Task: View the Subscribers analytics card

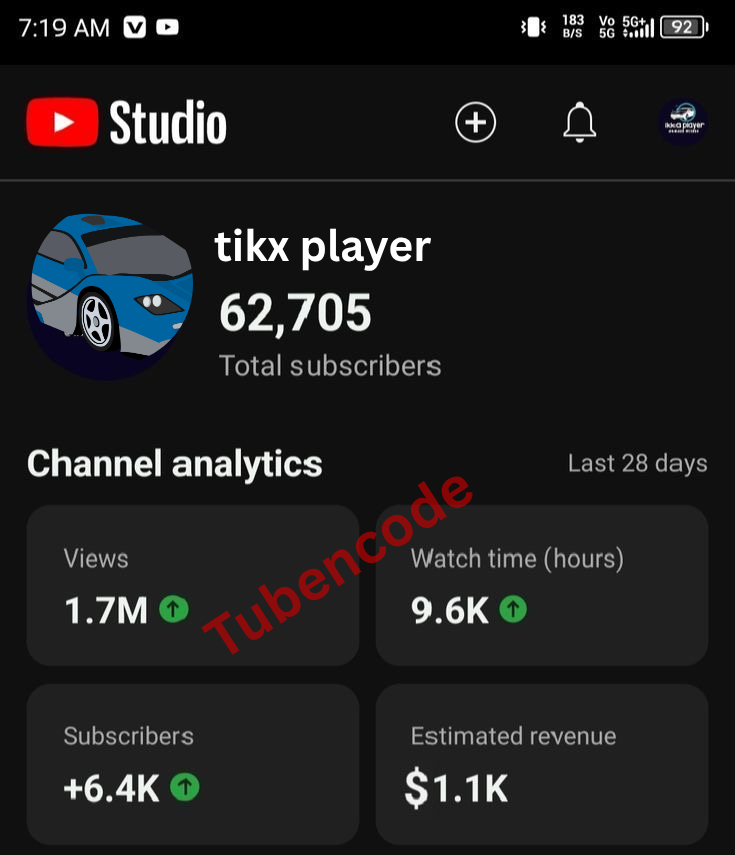Action: [192, 764]
